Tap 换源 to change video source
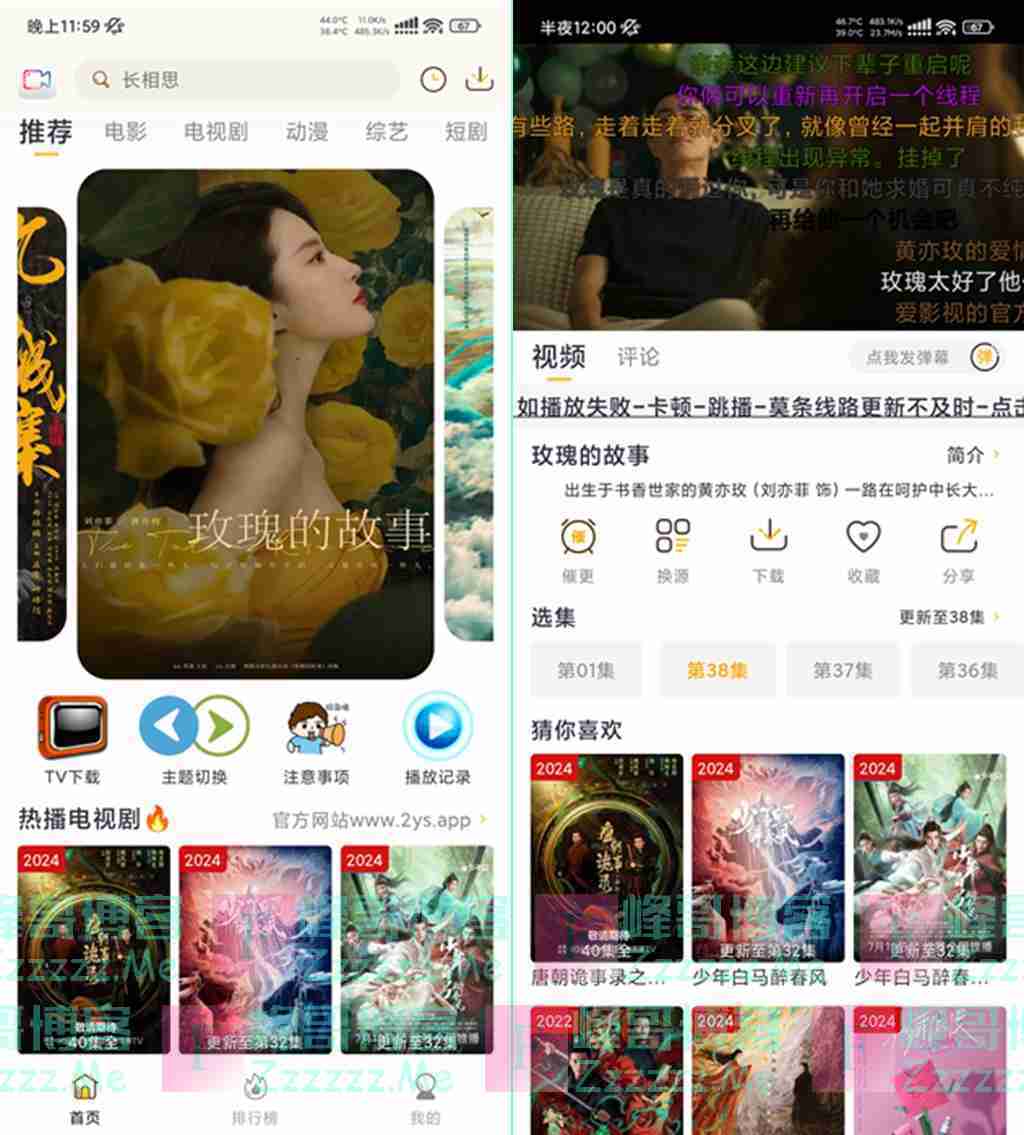 673,549
